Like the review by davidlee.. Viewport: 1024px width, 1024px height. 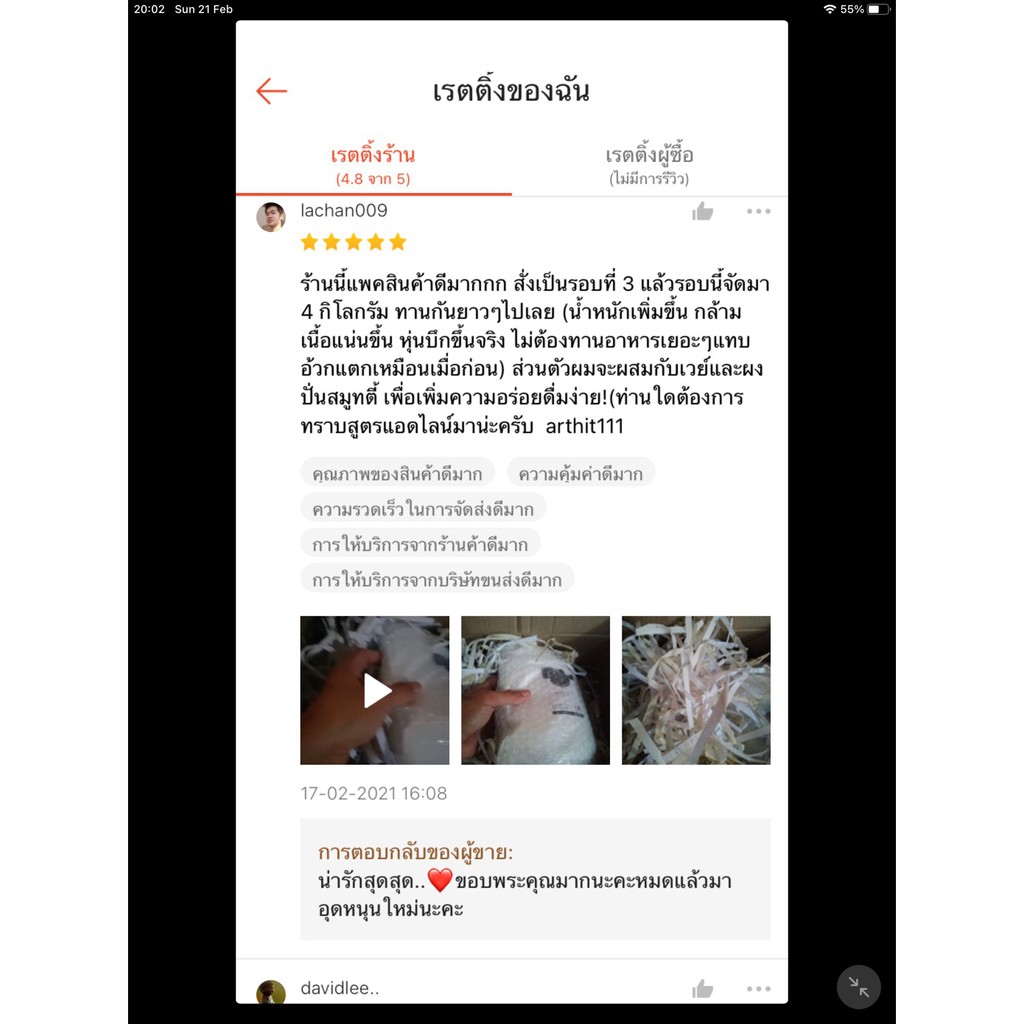[703, 989]
